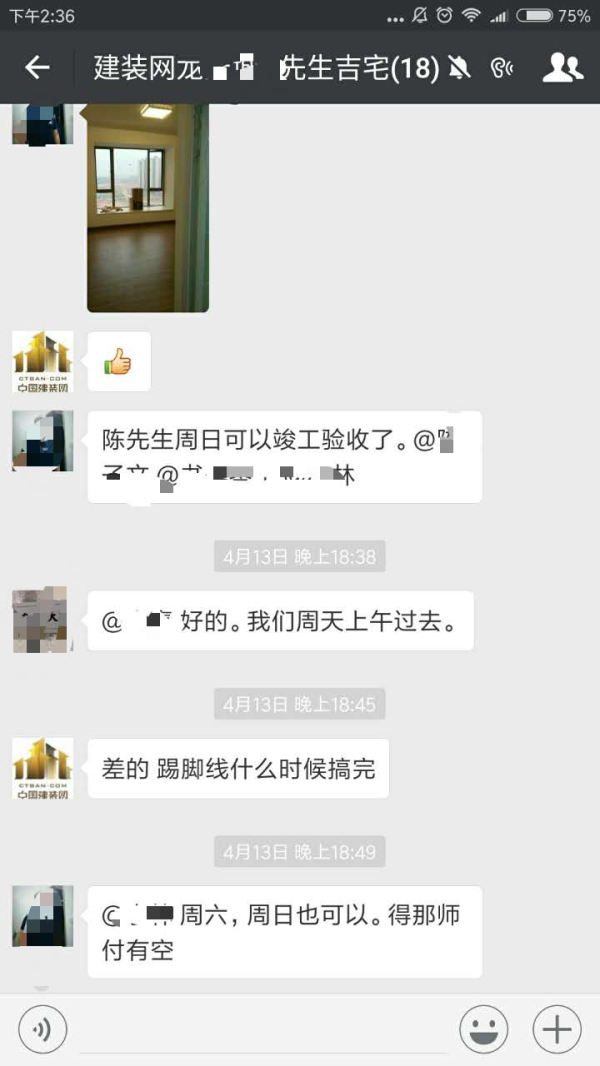This screenshot has width=600, height=1066.
Task: Open avatar of sender asking about 踢脚线
Action: [42, 768]
